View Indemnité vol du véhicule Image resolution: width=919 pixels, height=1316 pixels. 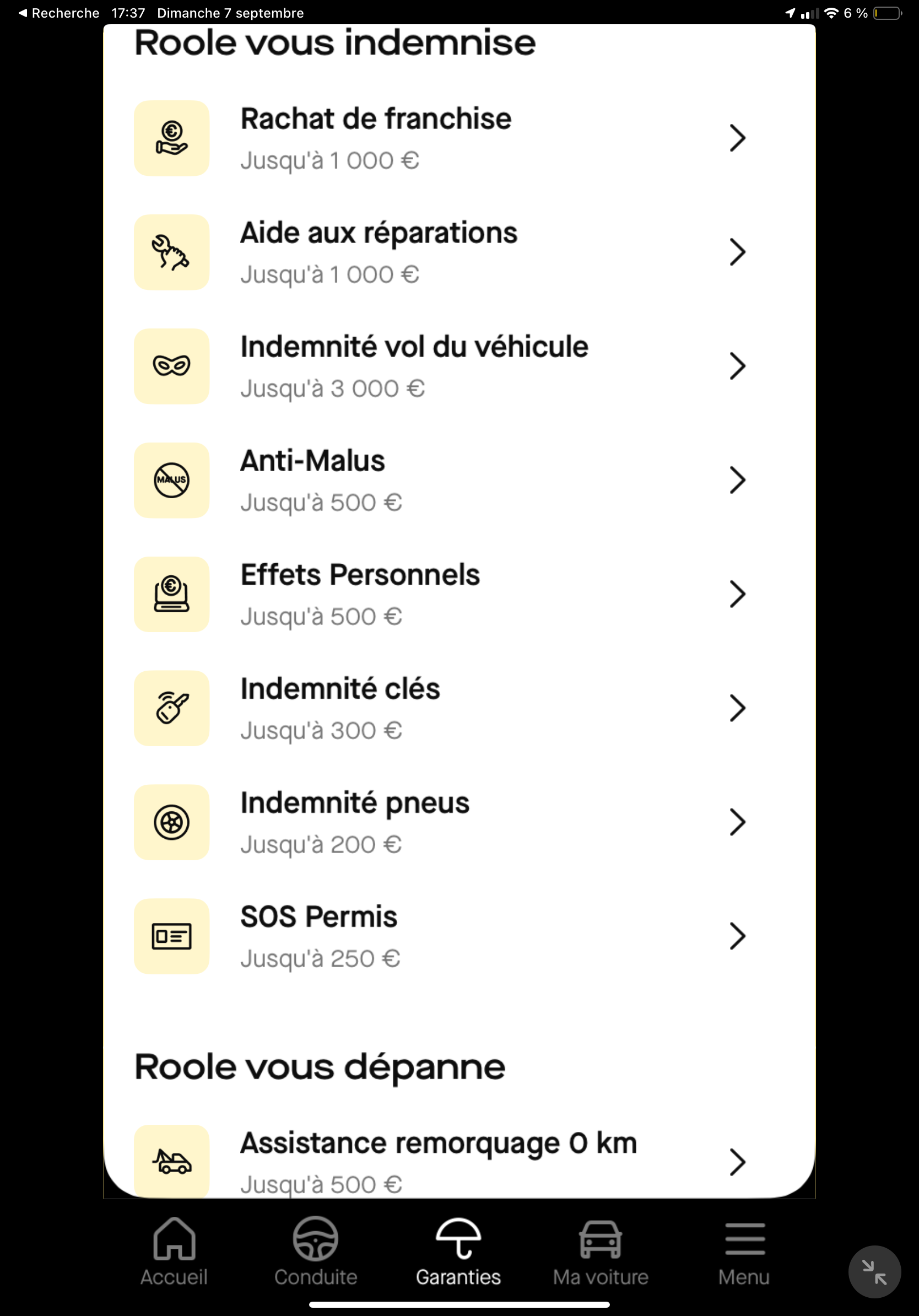tap(441, 366)
